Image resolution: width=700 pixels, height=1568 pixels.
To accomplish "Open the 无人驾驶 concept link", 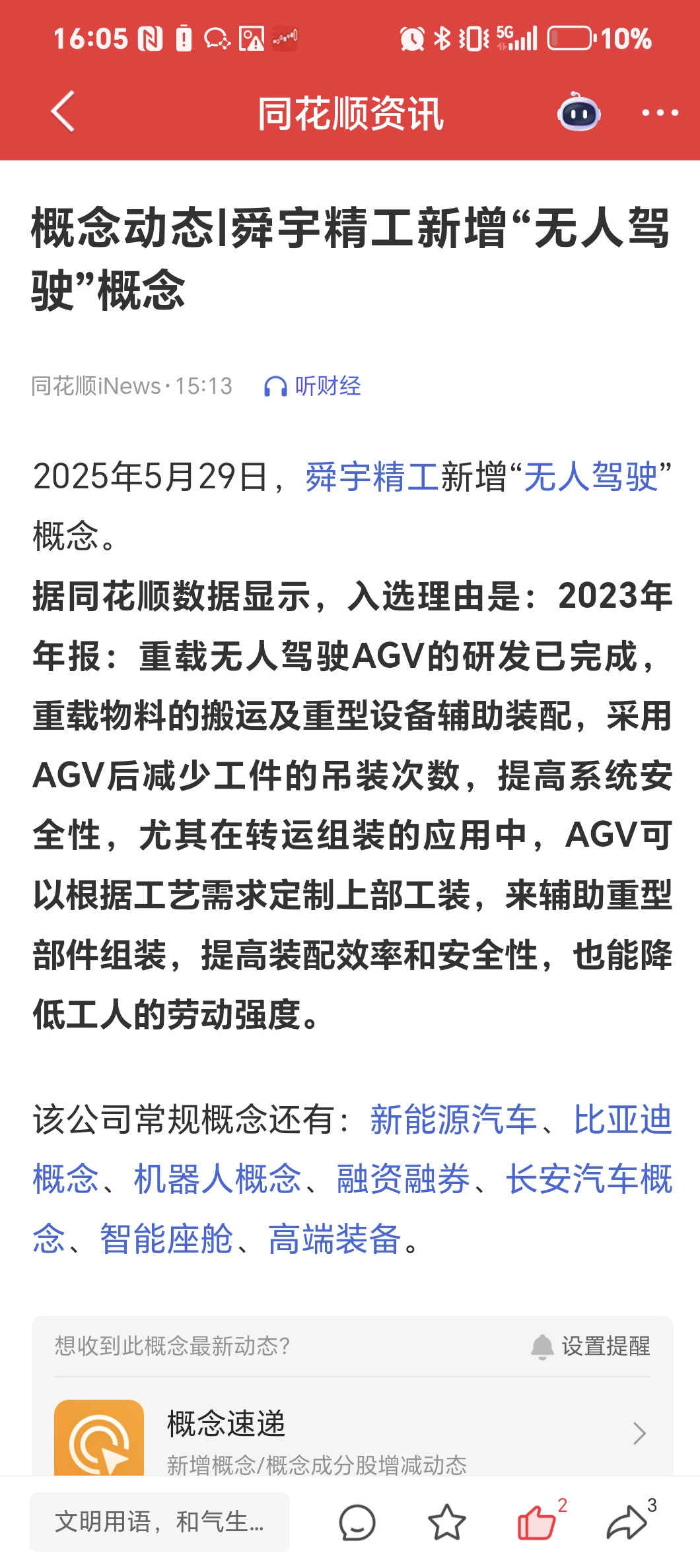I will pos(591,476).
